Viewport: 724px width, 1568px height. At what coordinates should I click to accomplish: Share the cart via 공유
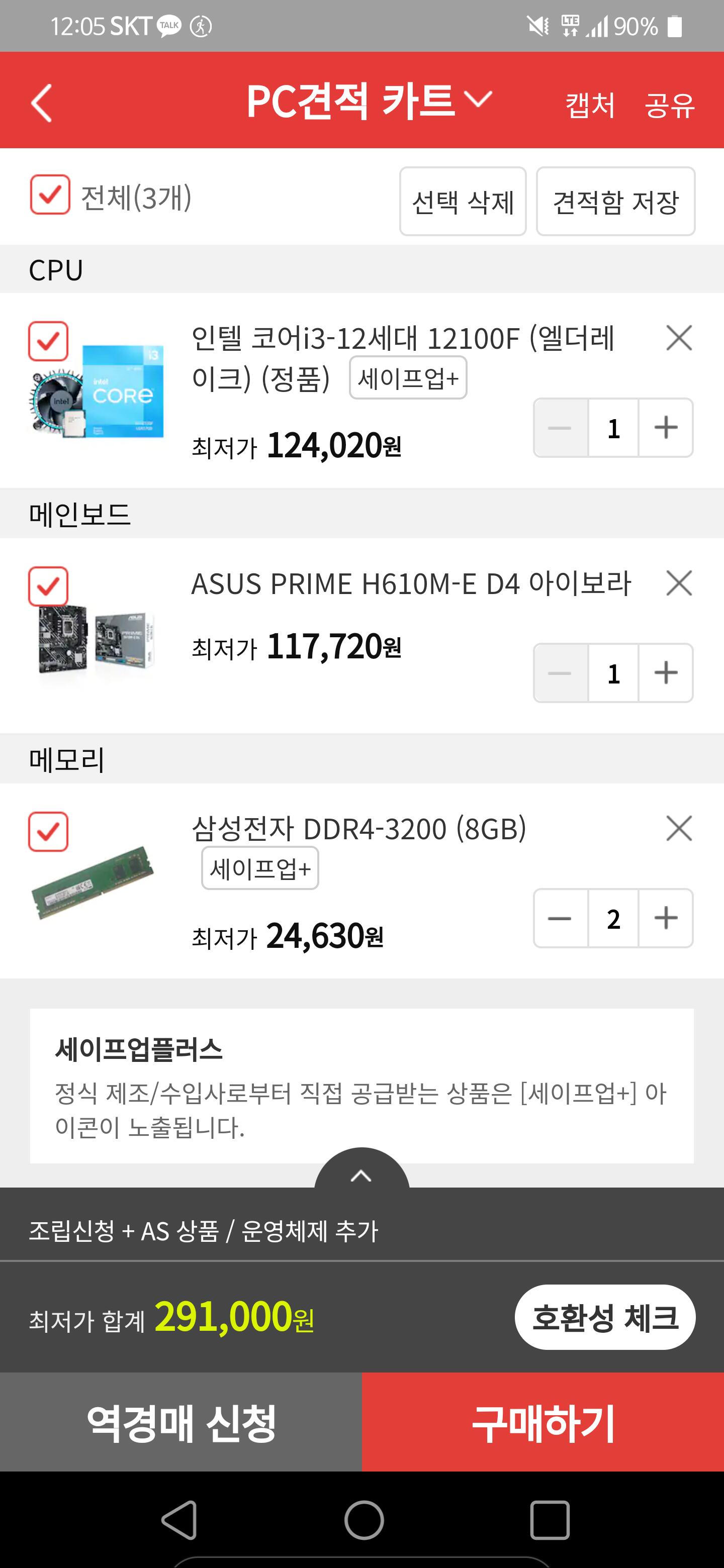669,105
